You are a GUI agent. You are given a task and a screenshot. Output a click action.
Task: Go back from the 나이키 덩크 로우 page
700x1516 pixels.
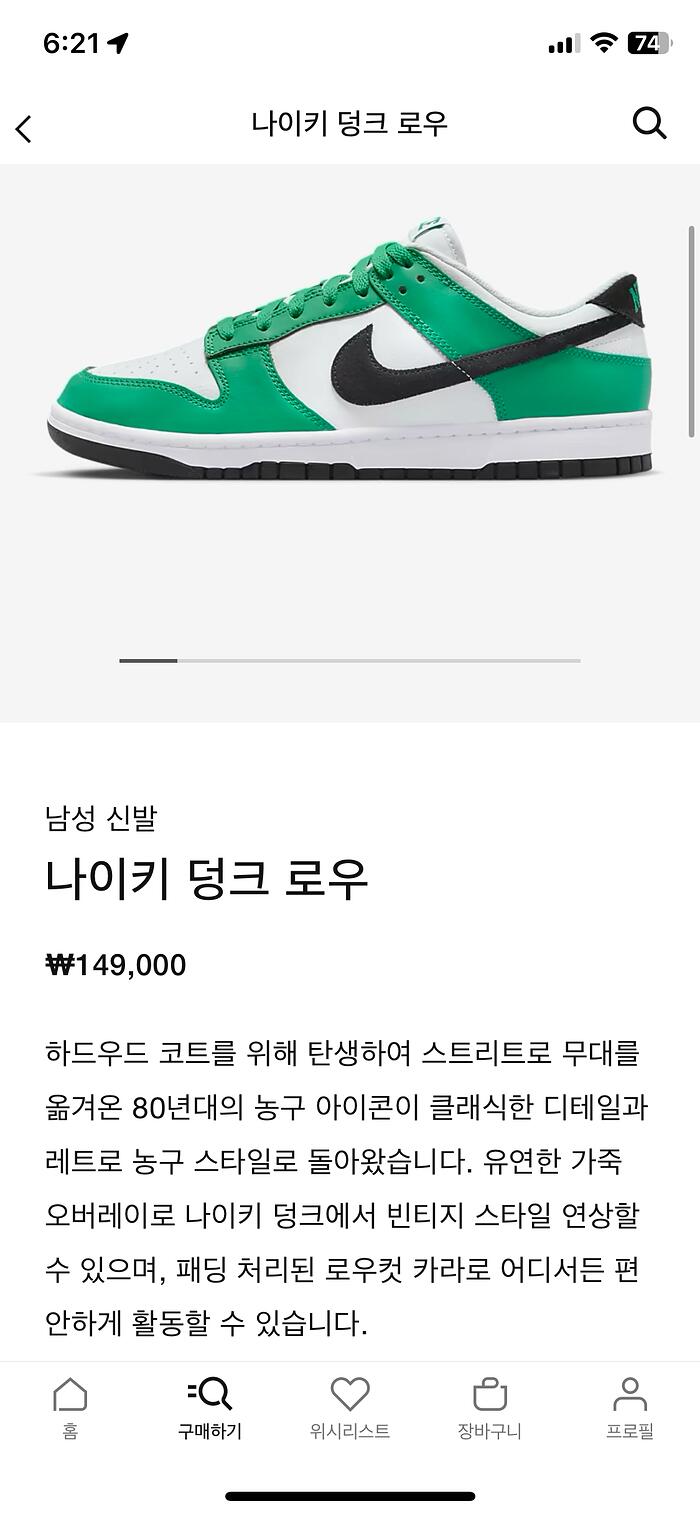(24, 128)
